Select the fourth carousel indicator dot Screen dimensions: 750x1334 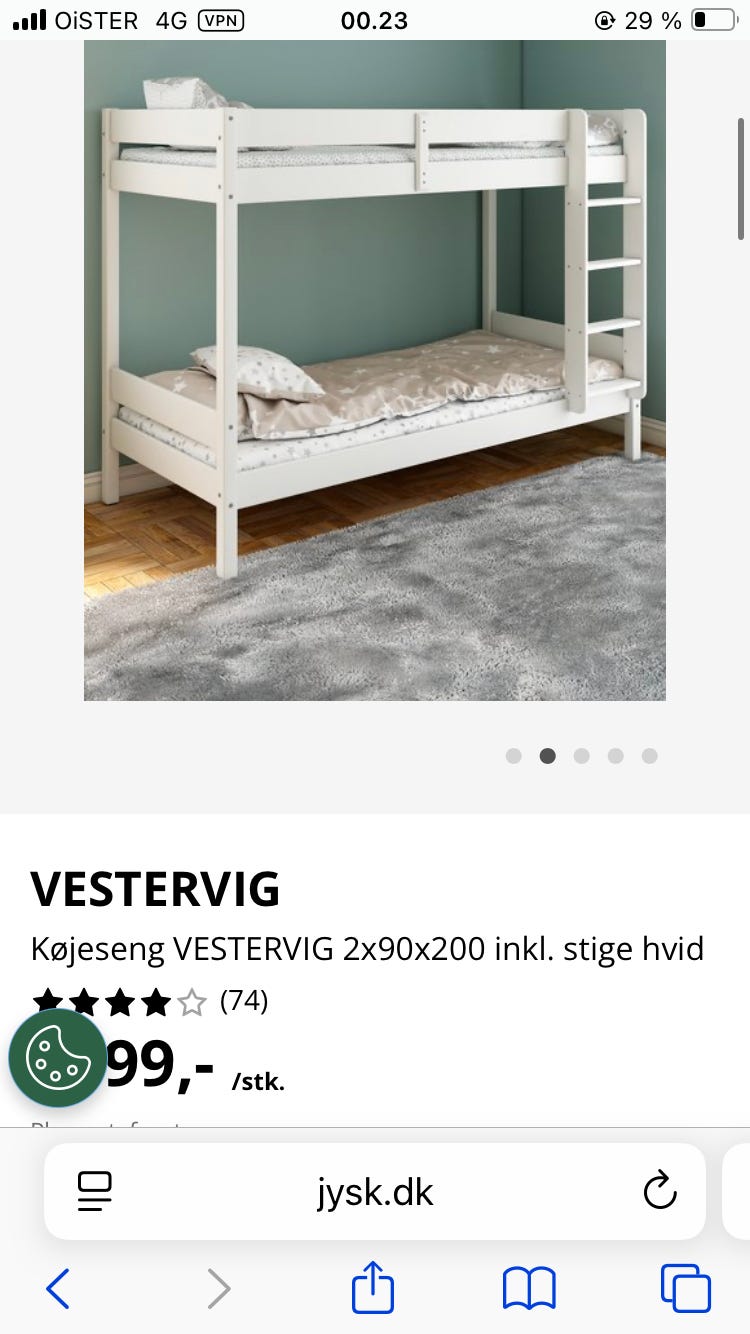[616, 756]
